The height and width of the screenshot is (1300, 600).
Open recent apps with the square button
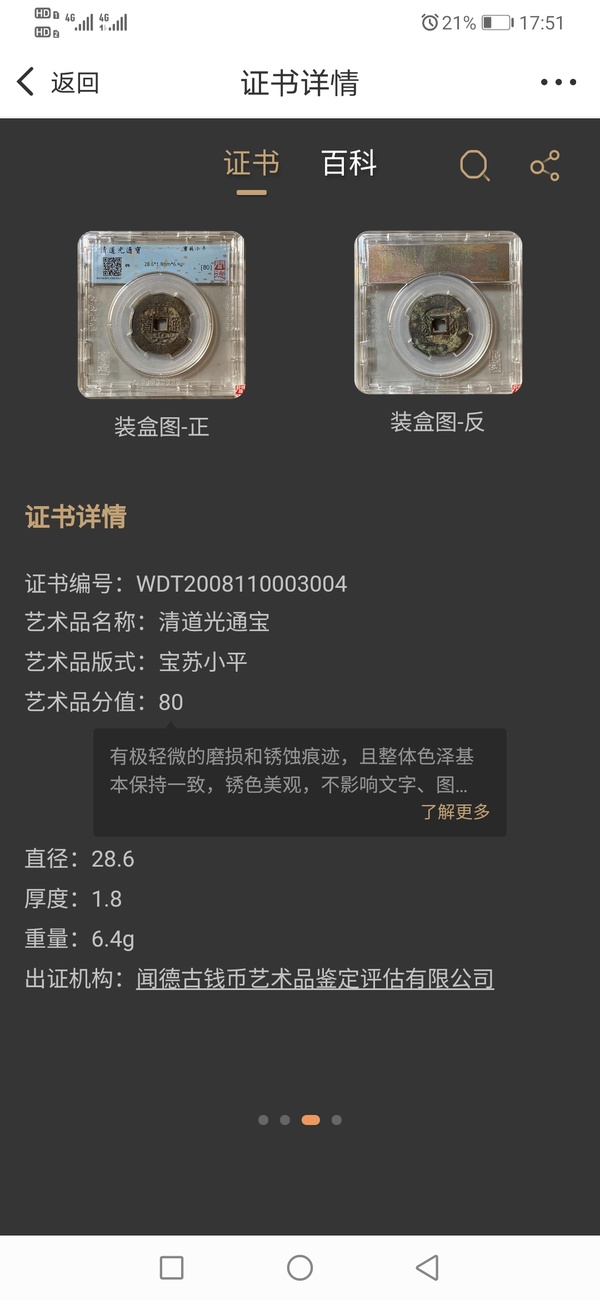point(172,1268)
